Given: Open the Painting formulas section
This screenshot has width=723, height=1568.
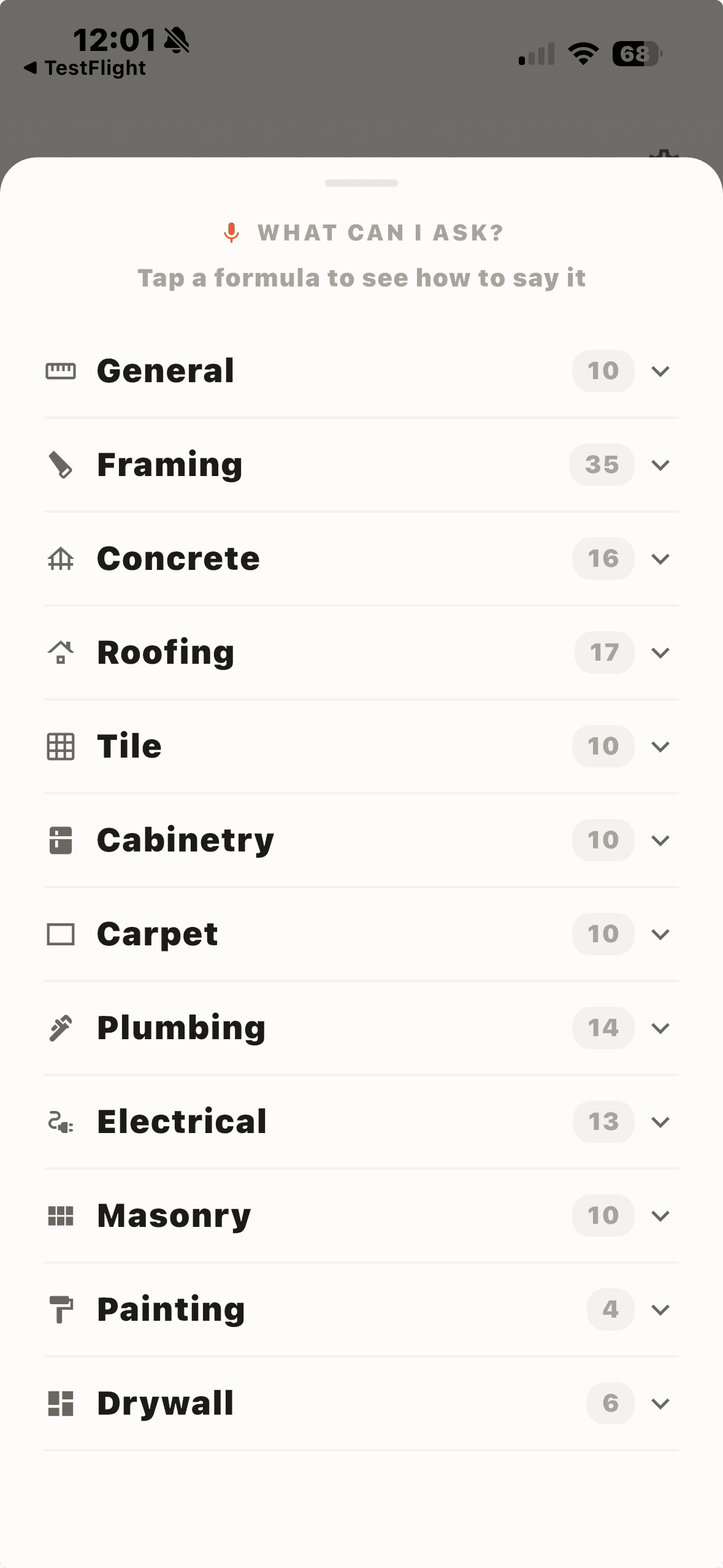Looking at the screenshot, I should [x=361, y=1310].
